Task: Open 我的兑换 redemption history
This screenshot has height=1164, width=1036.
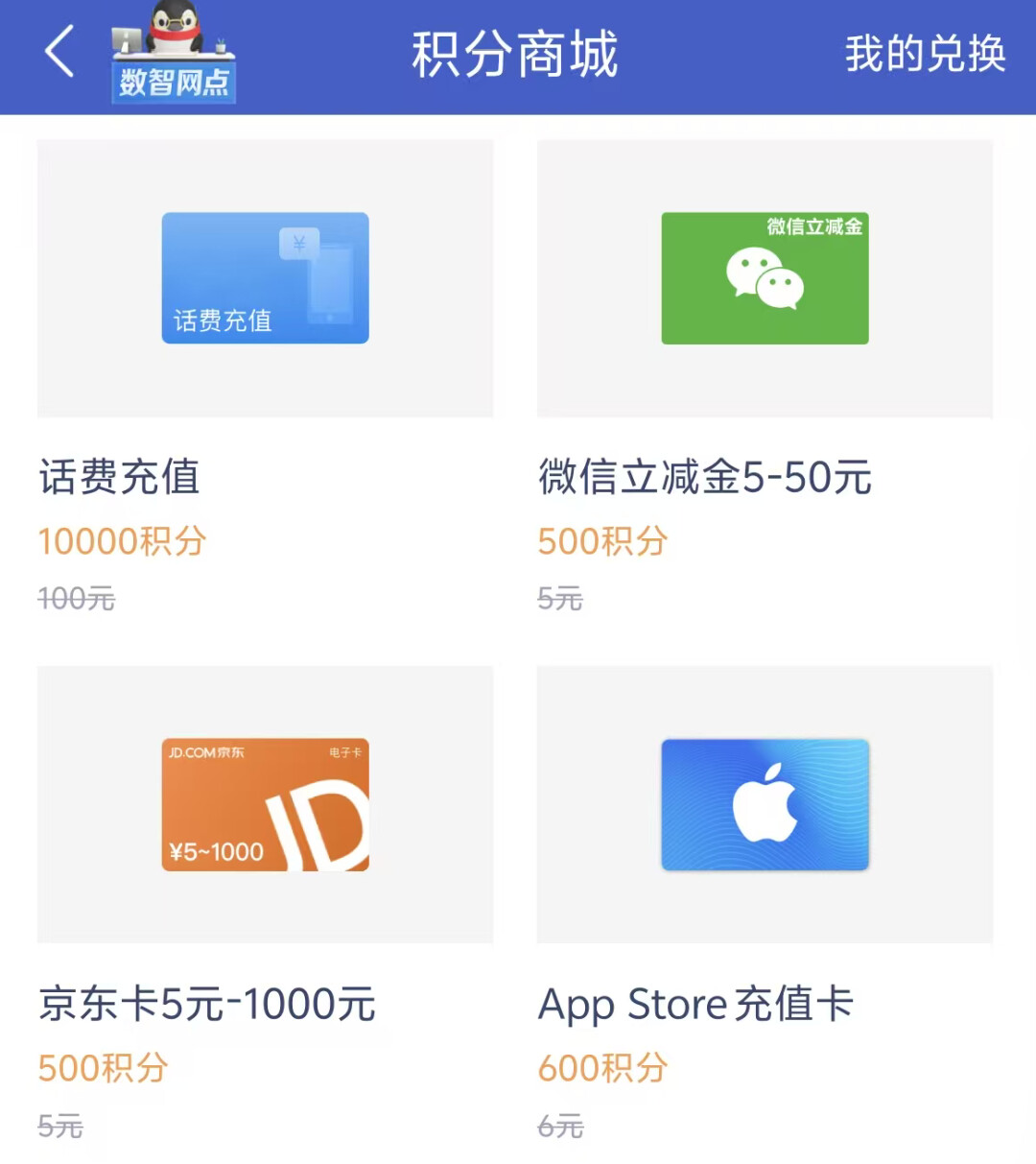Action: 925,54
